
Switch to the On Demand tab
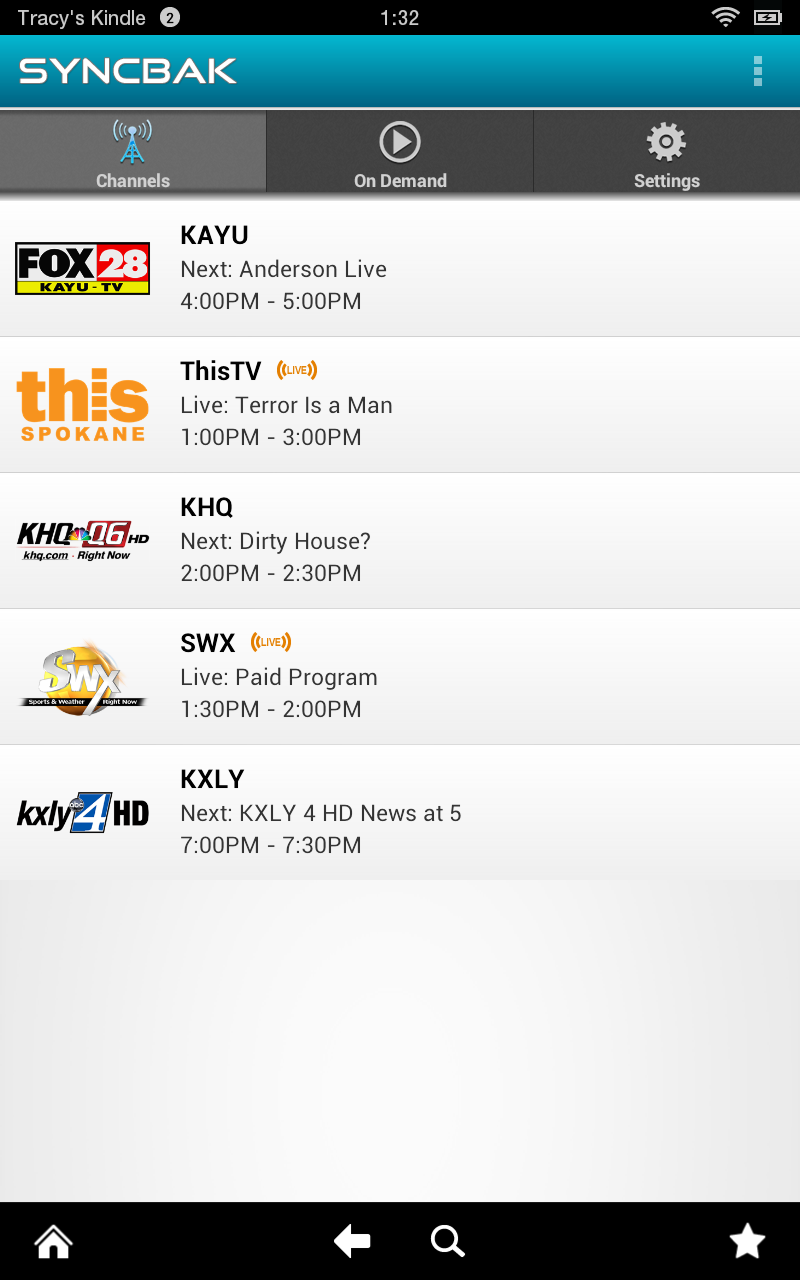pos(400,152)
